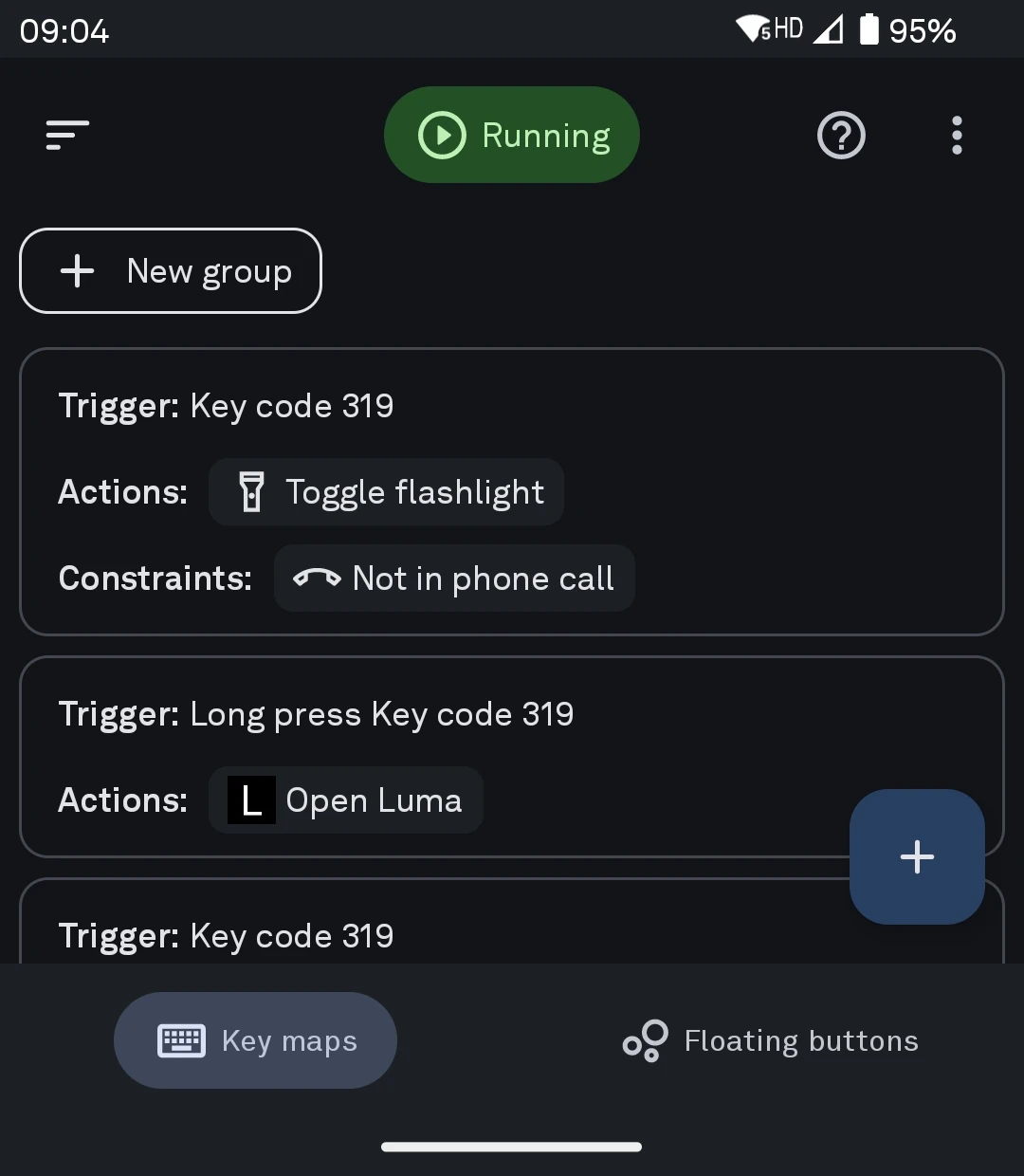Switch to the Floating buttons tab
Image resolution: width=1024 pixels, height=1176 pixels.
click(770, 1040)
